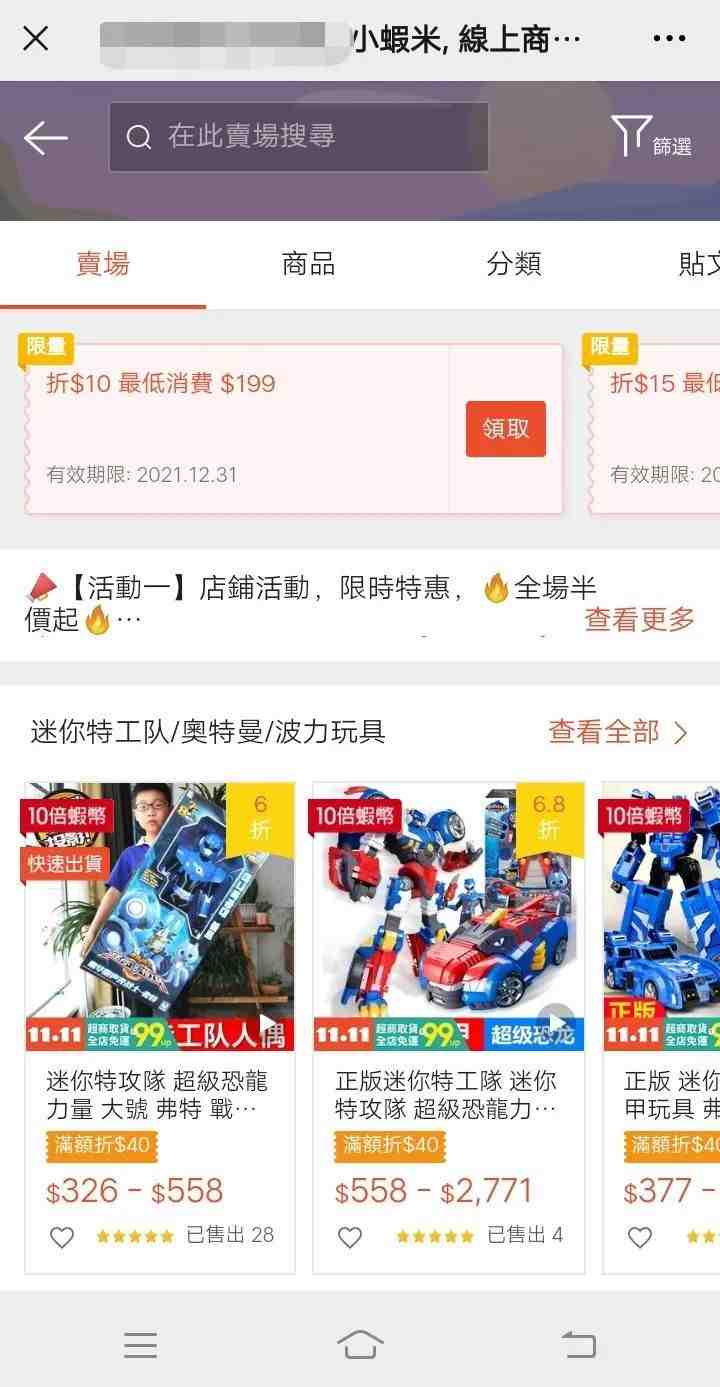The width and height of the screenshot is (720, 1387).
Task: Open the system recent apps menu button
Action: point(140,1345)
